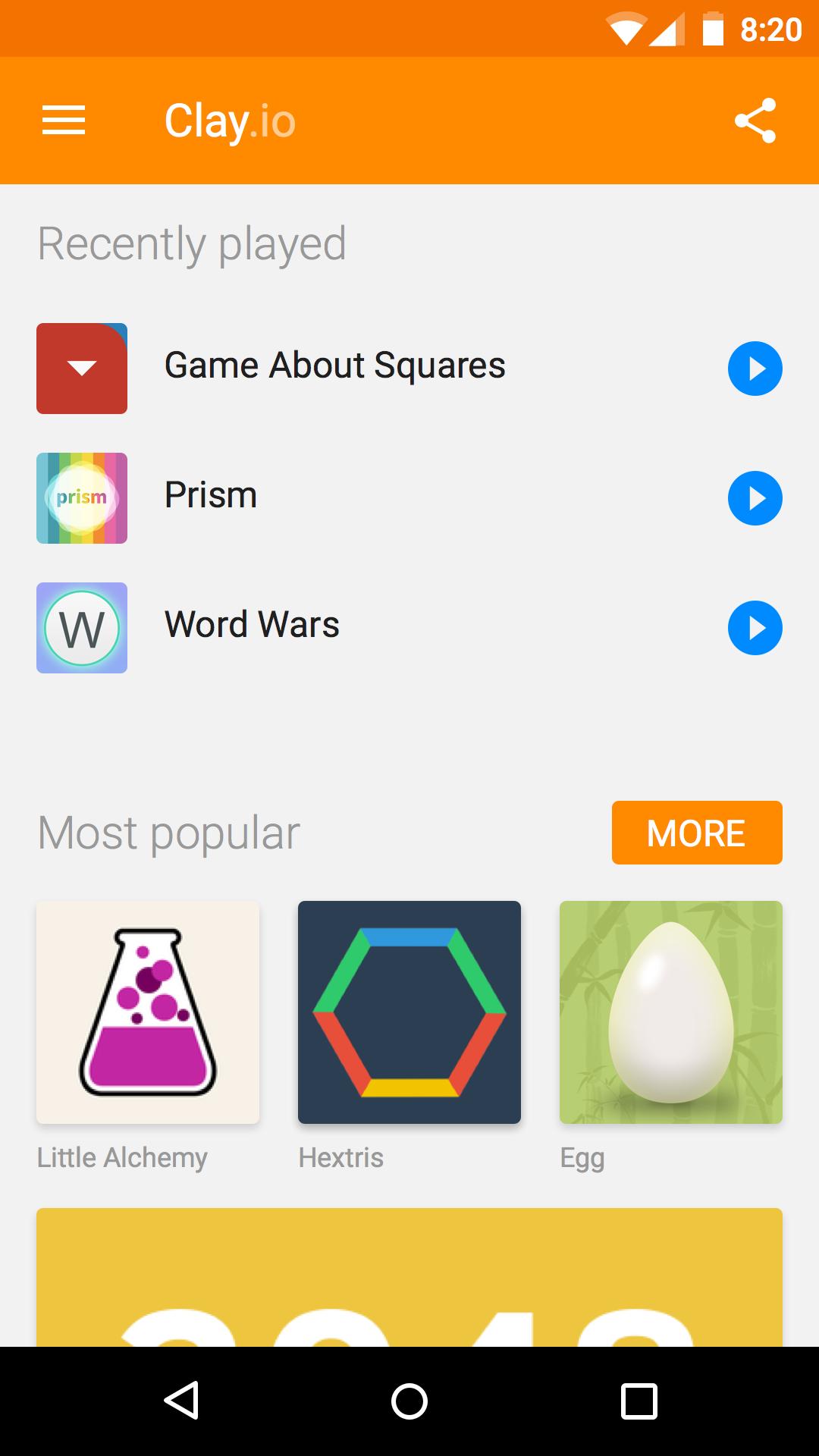Open the Word Wars game row
The width and height of the screenshot is (819, 1456).
252,626
